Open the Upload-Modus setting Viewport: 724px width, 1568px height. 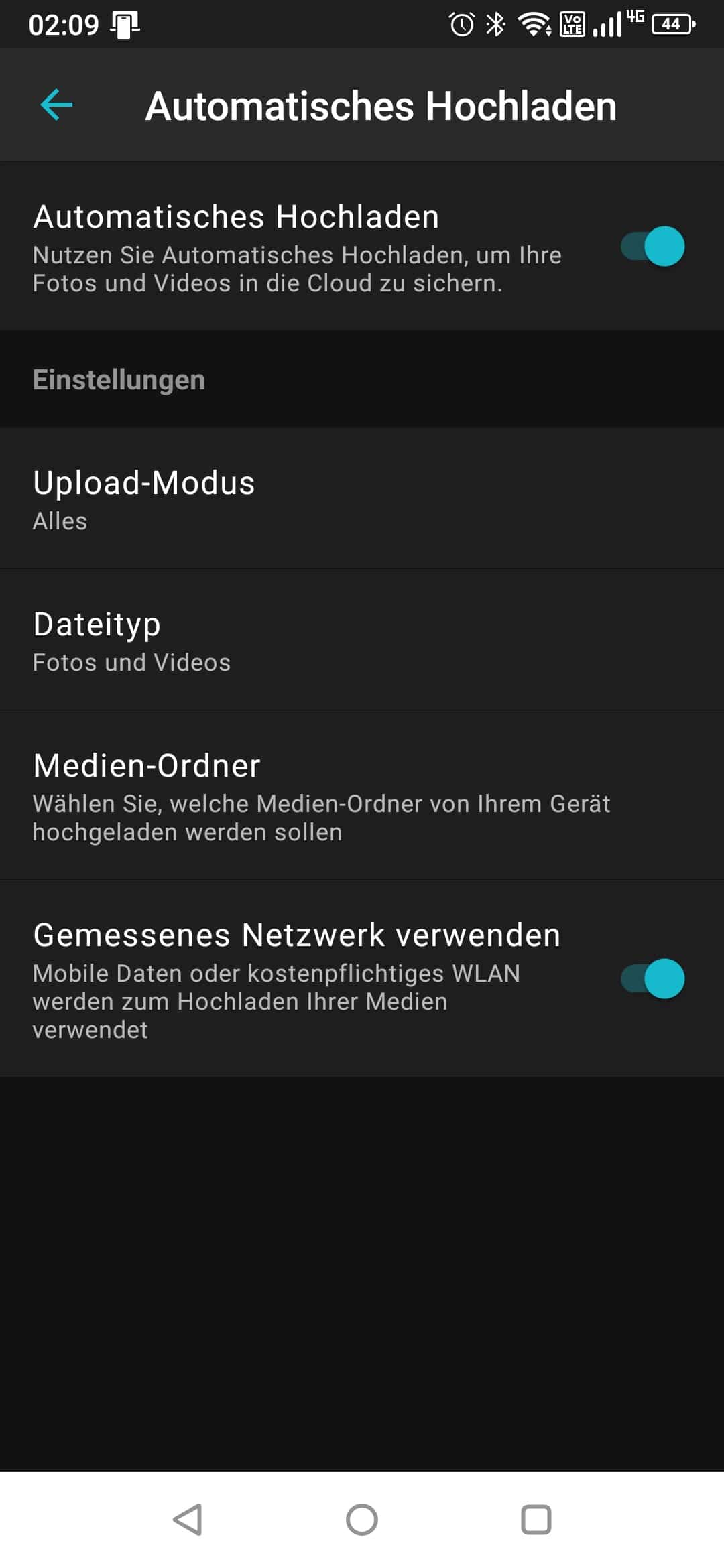point(362,499)
